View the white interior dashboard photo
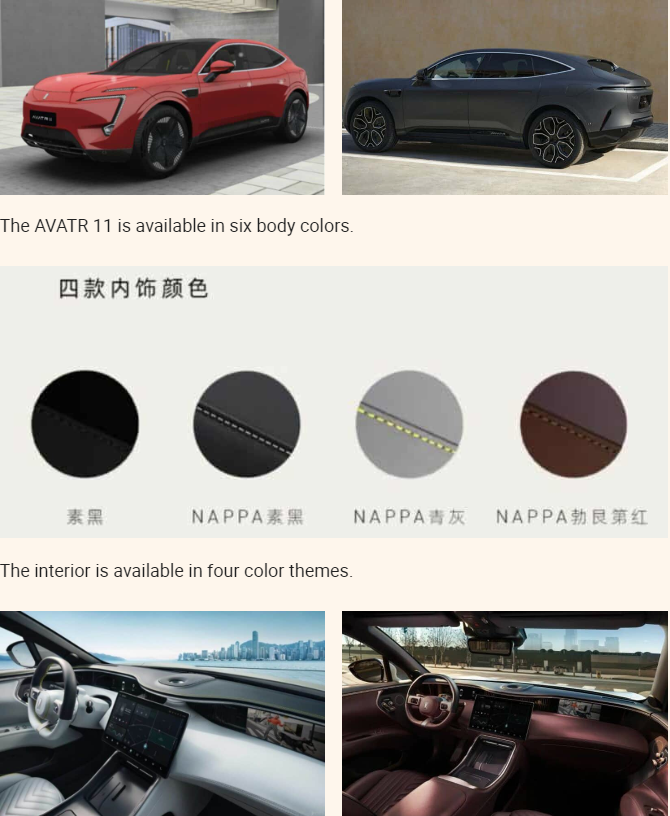This screenshot has width=670, height=816. [x=162, y=713]
